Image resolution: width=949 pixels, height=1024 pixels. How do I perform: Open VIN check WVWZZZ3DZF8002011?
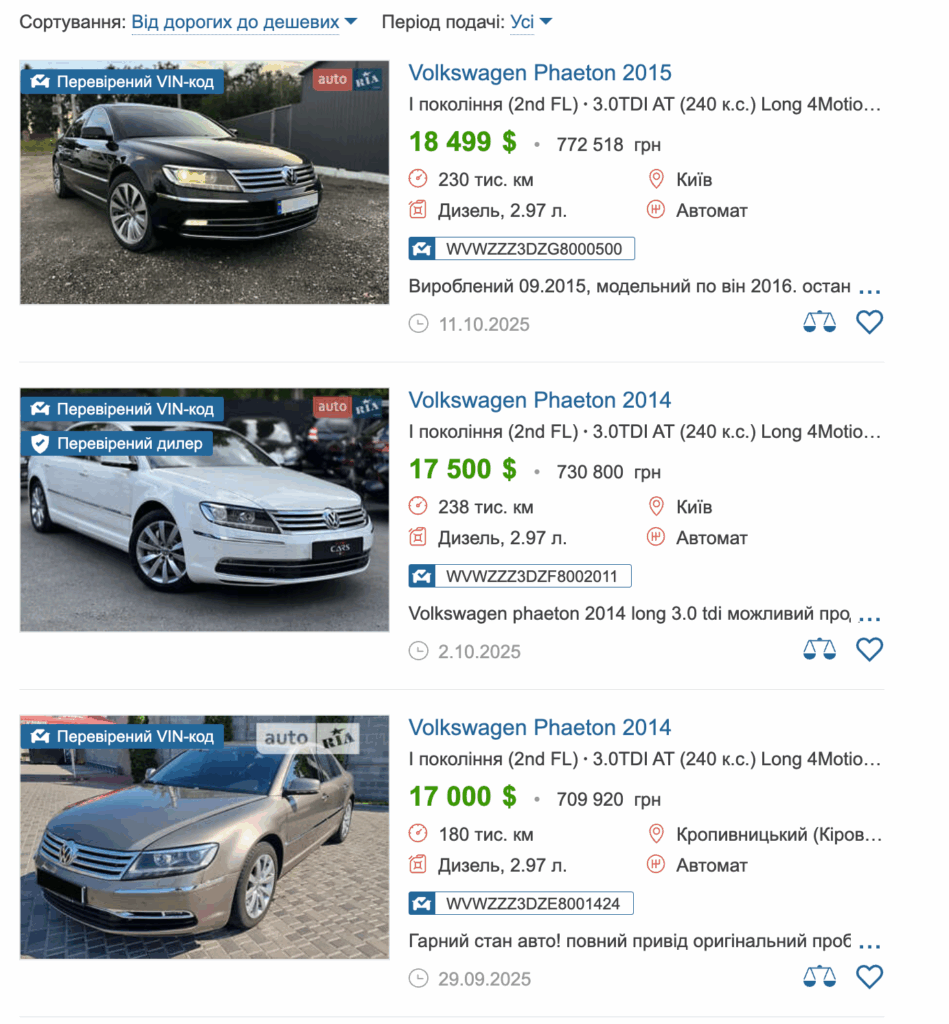pyautogui.click(x=520, y=576)
